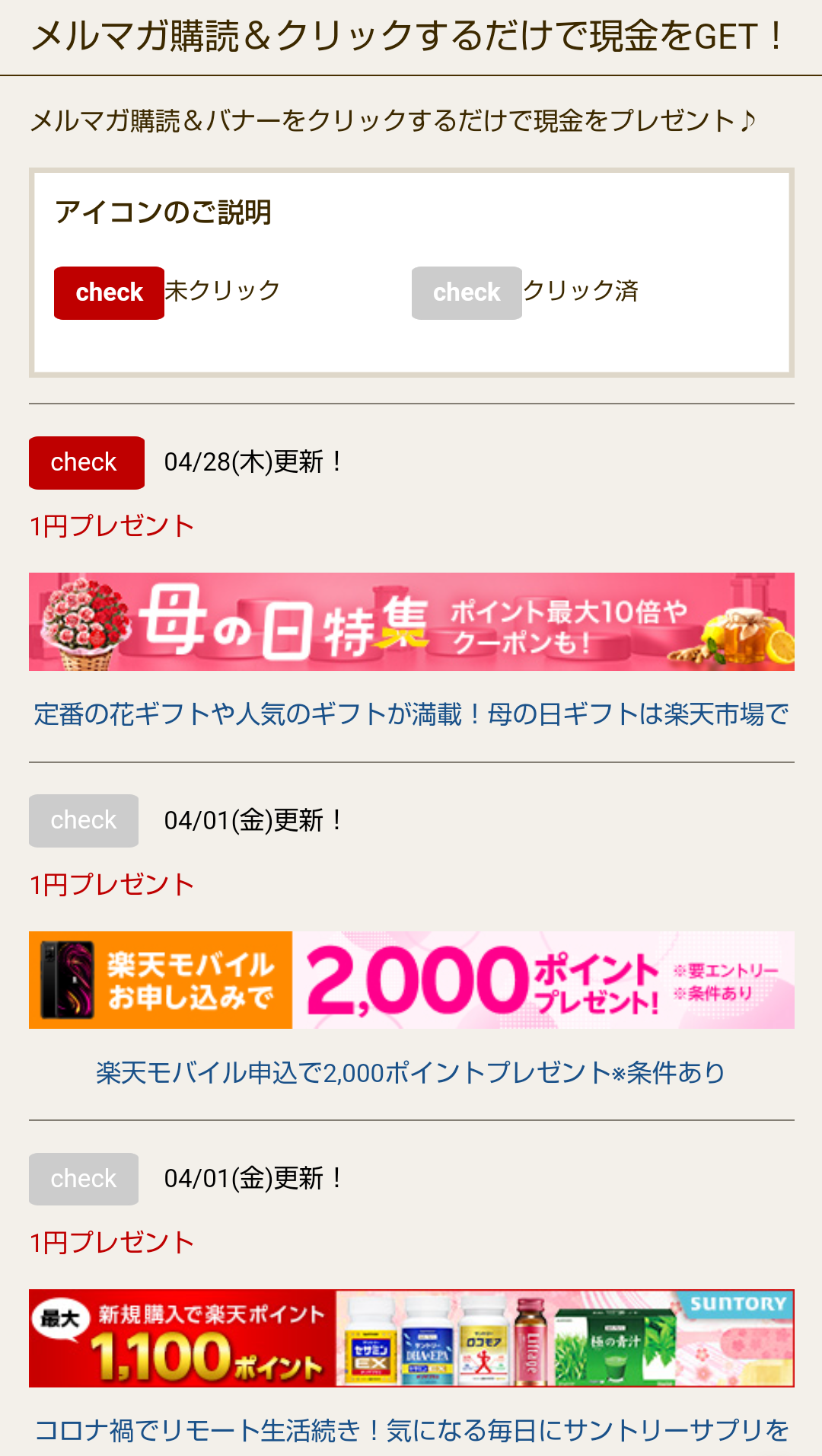Open the Rakuten Mobile 2,000 point banner

point(411,980)
